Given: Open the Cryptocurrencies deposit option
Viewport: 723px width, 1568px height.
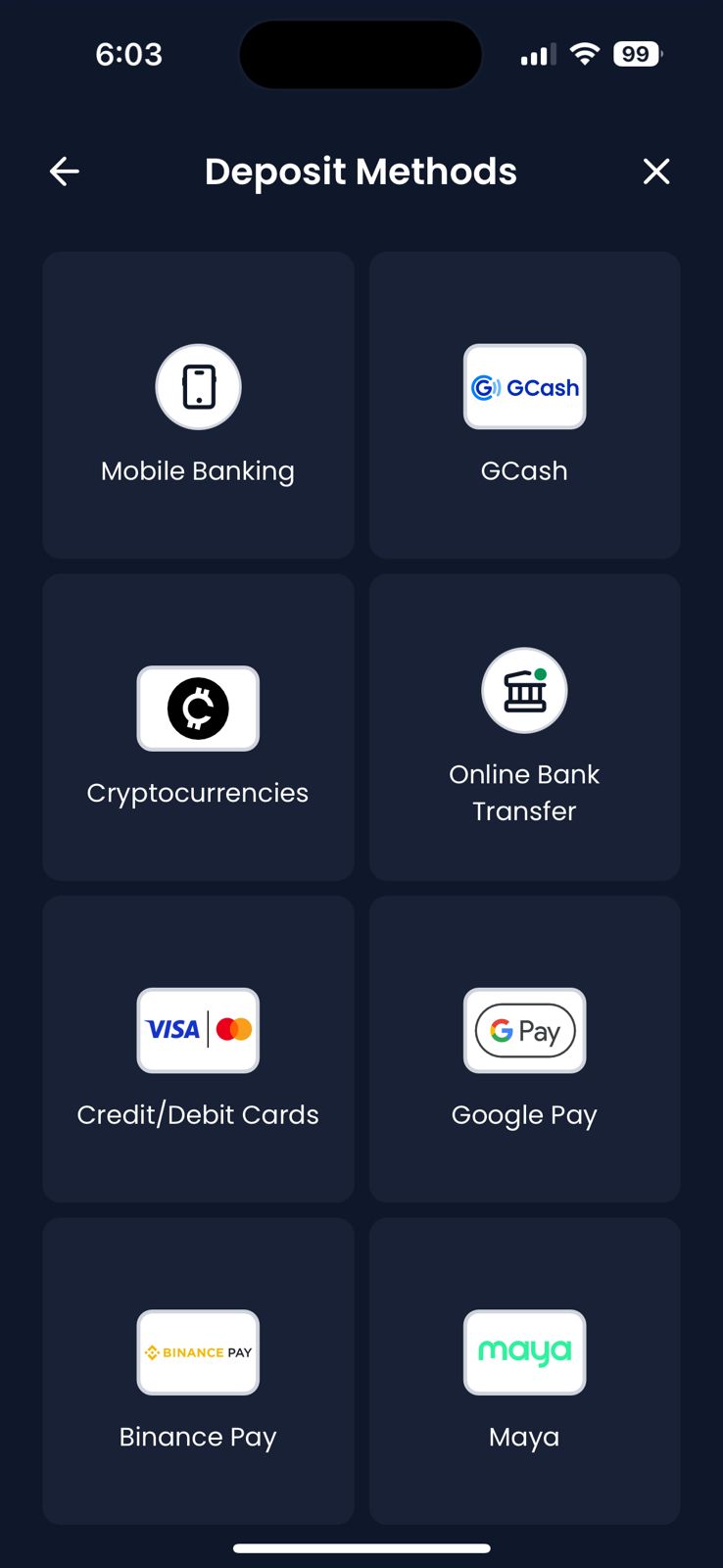Looking at the screenshot, I should [198, 726].
